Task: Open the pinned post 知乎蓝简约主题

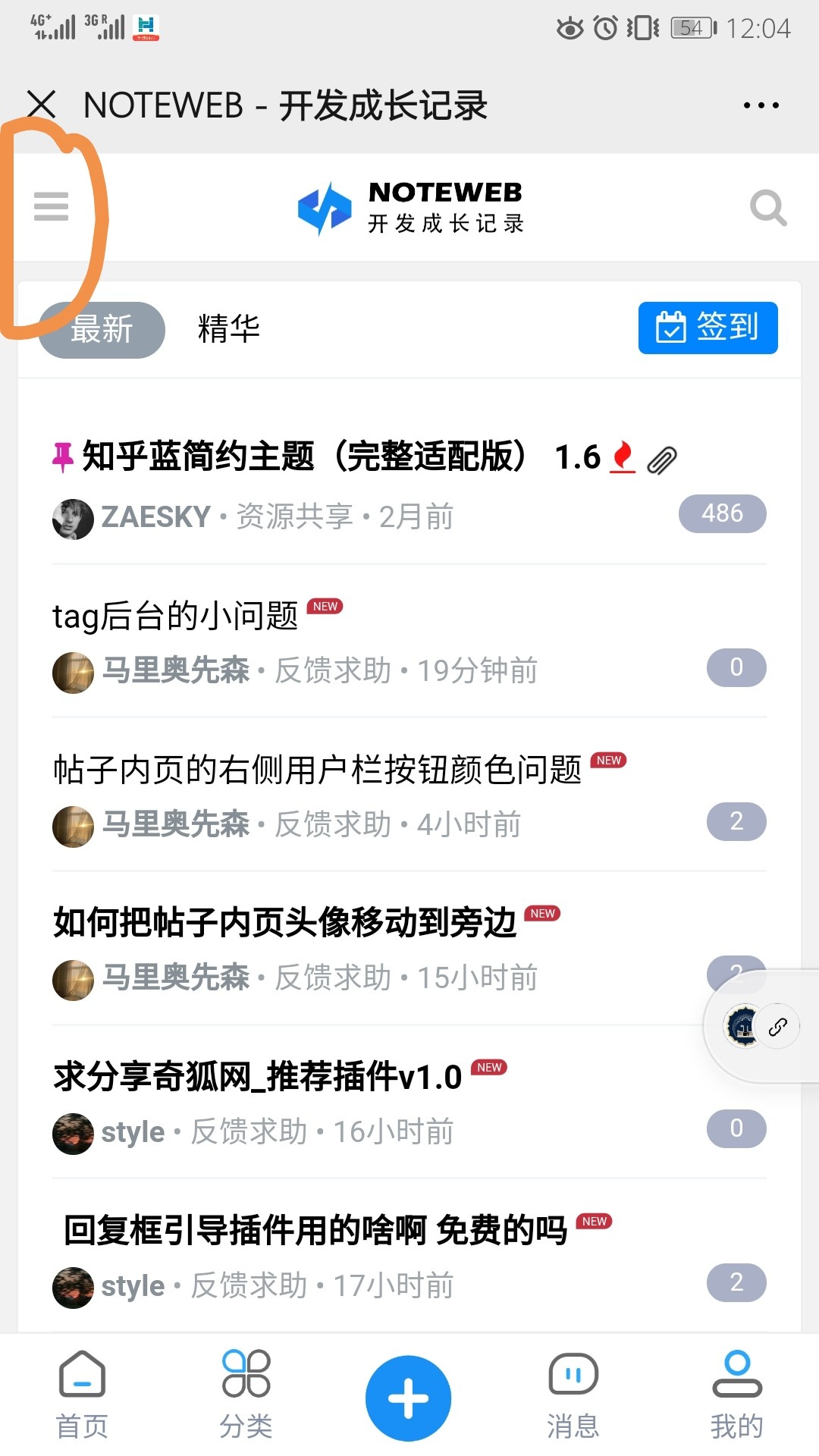Action: pos(303,457)
